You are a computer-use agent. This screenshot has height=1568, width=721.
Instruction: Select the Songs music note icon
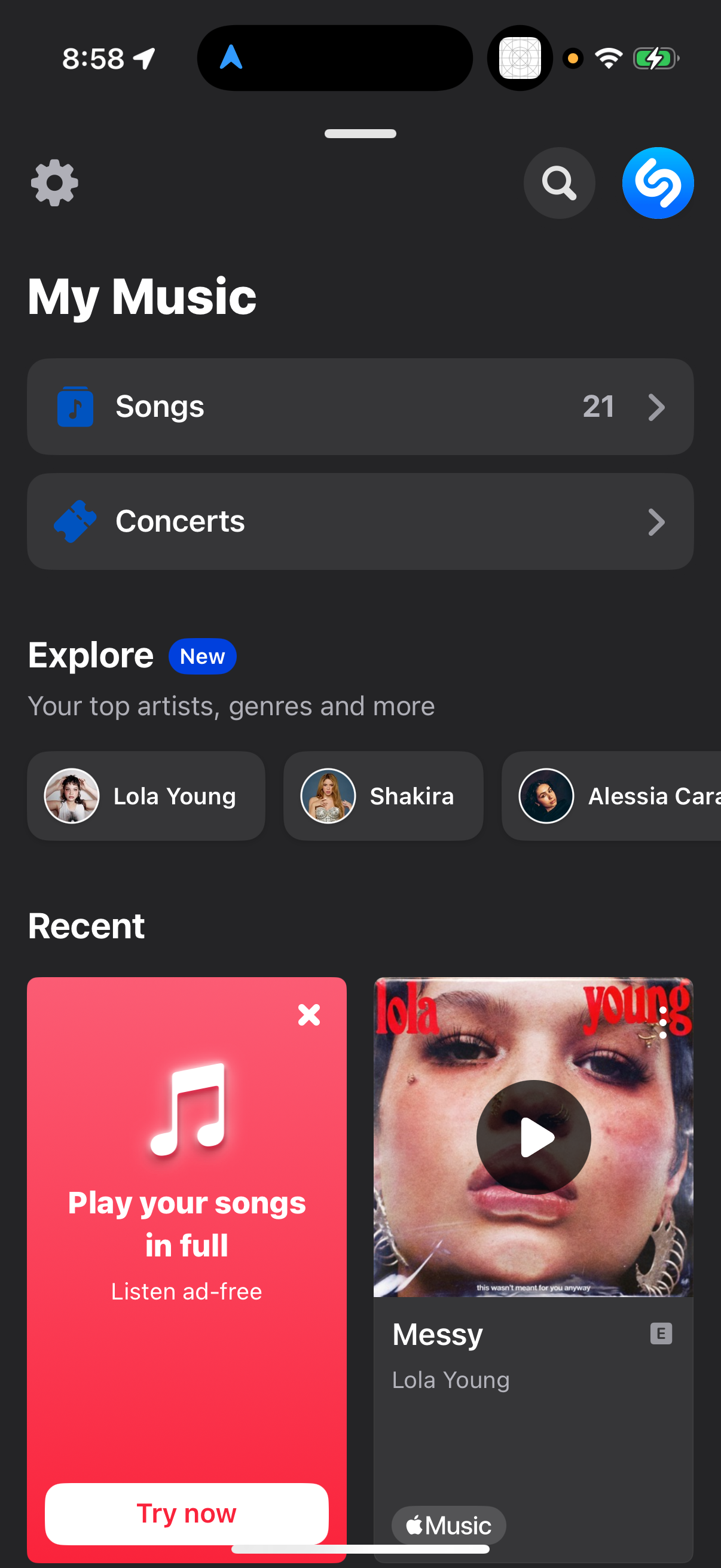(75, 407)
